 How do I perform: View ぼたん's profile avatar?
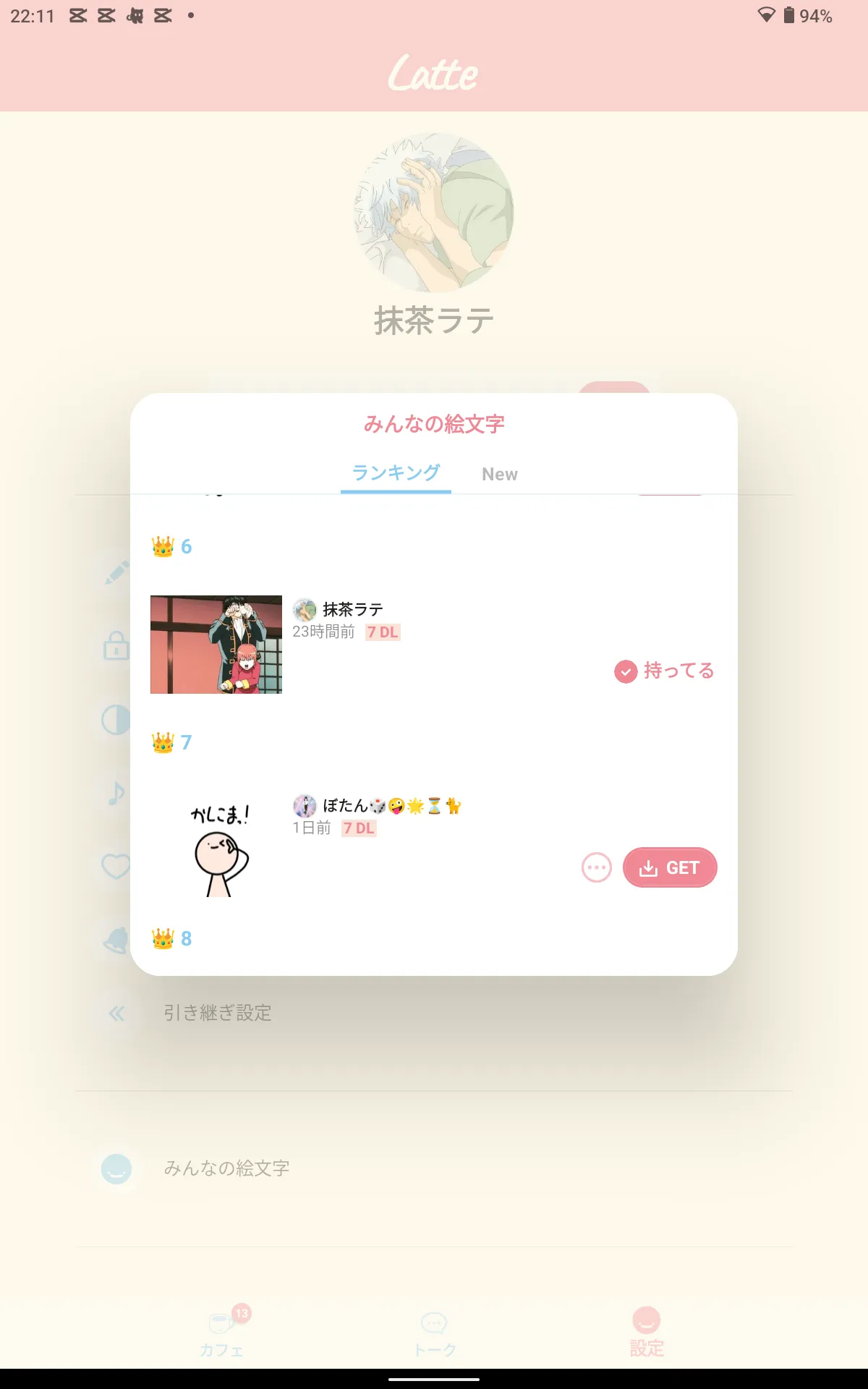(x=305, y=806)
